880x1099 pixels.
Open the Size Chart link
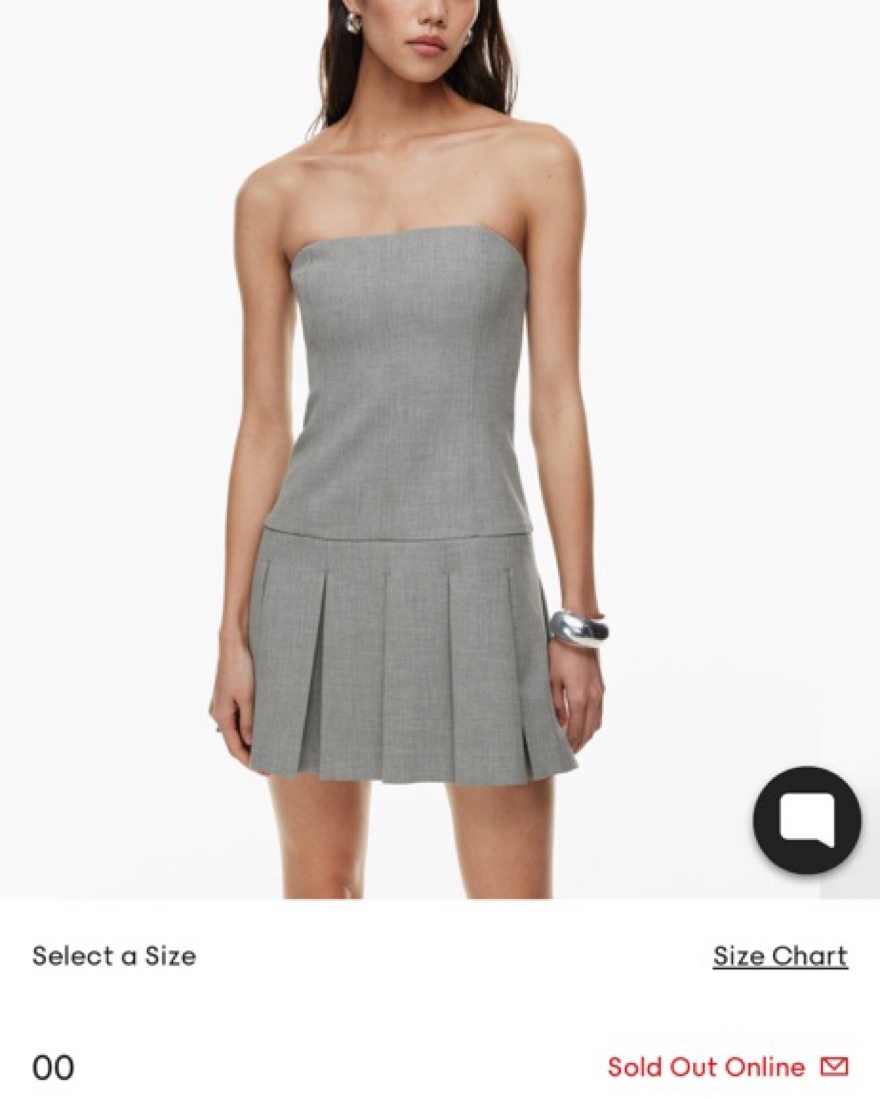coord(780,956)
